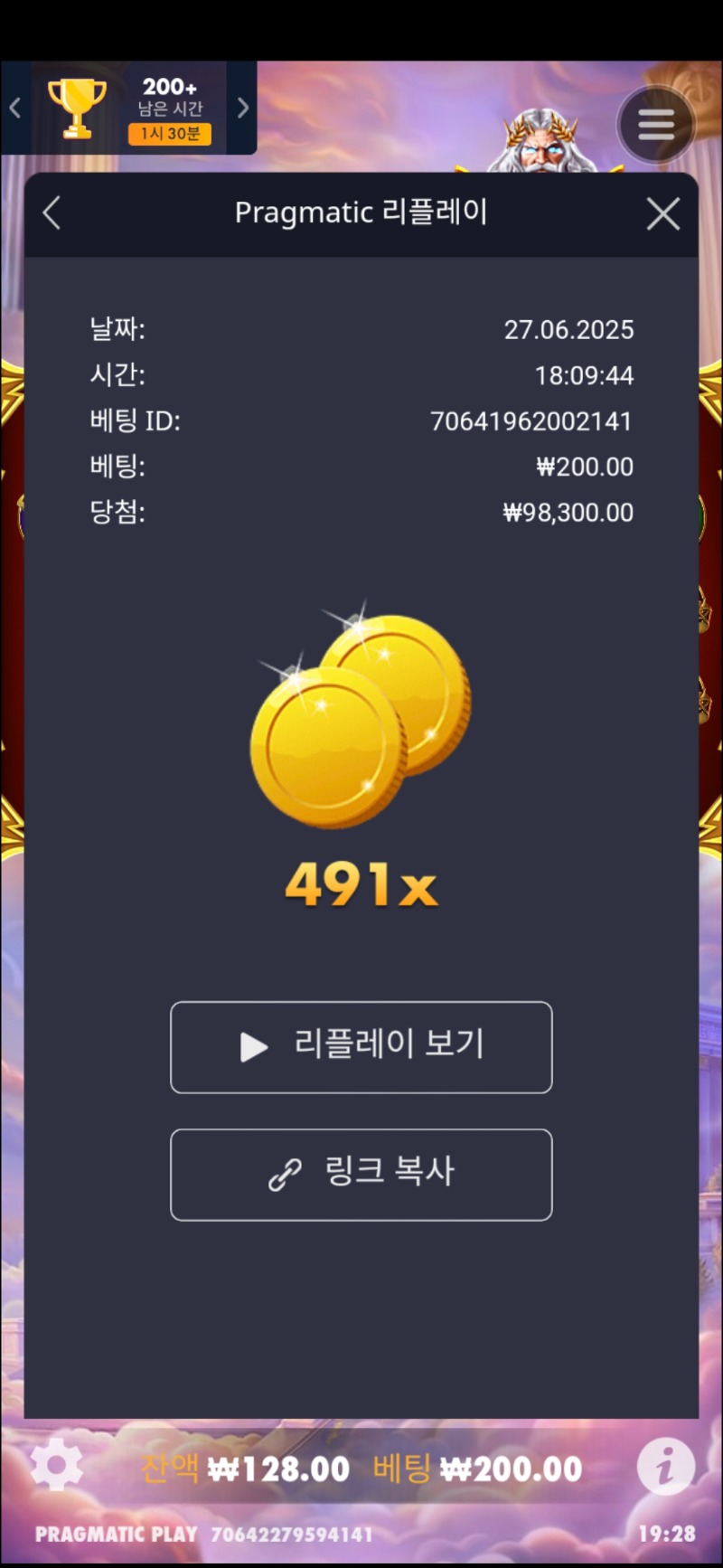Close the Pragmatic replay dialog
The width and height of the screenshot is (723, 1568).
(x=663, y=214)
